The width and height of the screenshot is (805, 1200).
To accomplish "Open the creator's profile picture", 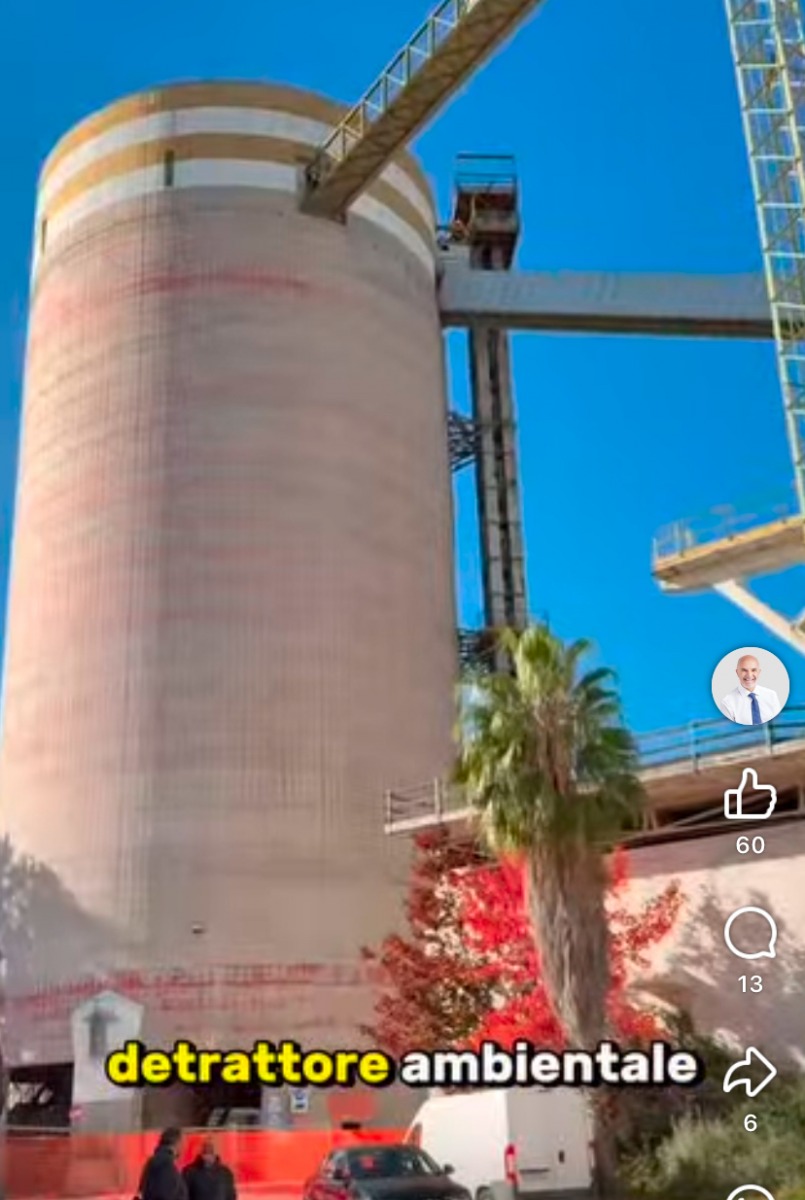I will 750,686.
